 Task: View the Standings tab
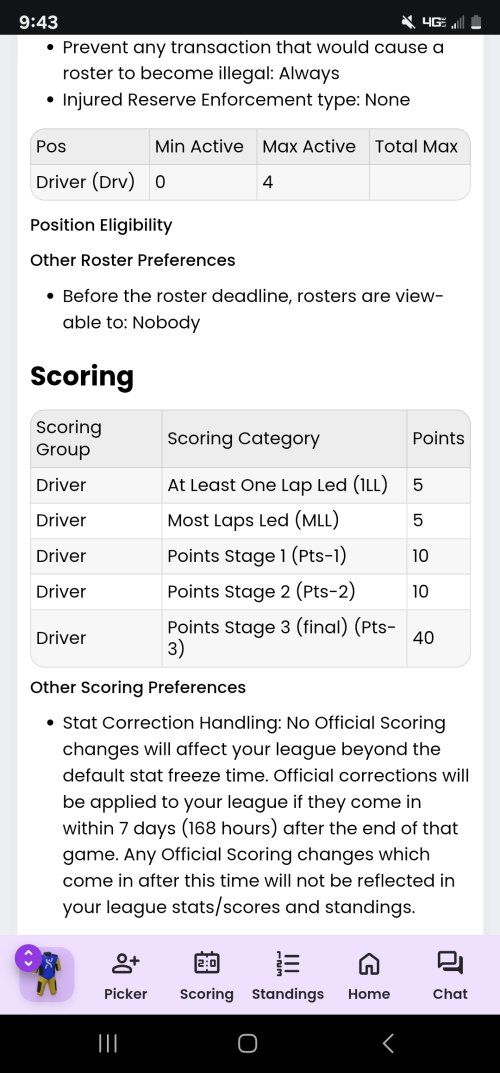287,974
